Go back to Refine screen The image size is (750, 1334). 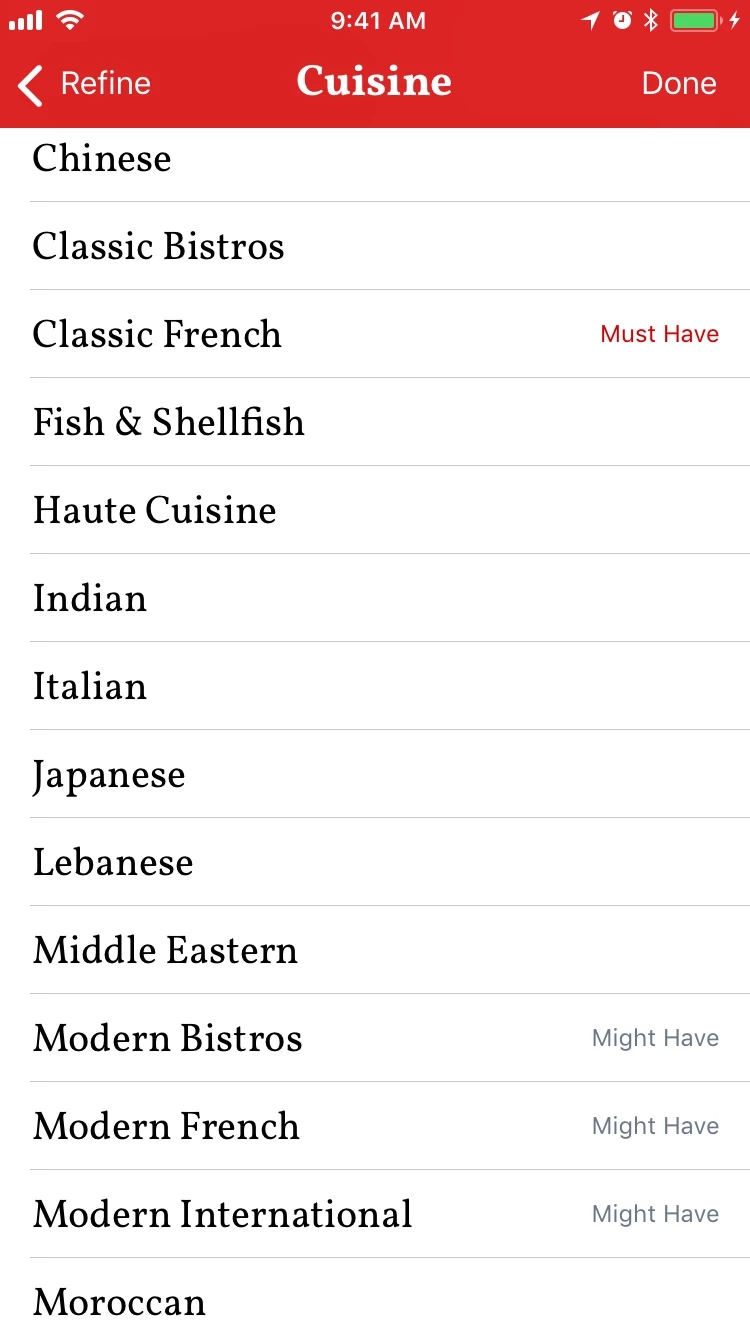pyautogui.click(x=85, y=84)
